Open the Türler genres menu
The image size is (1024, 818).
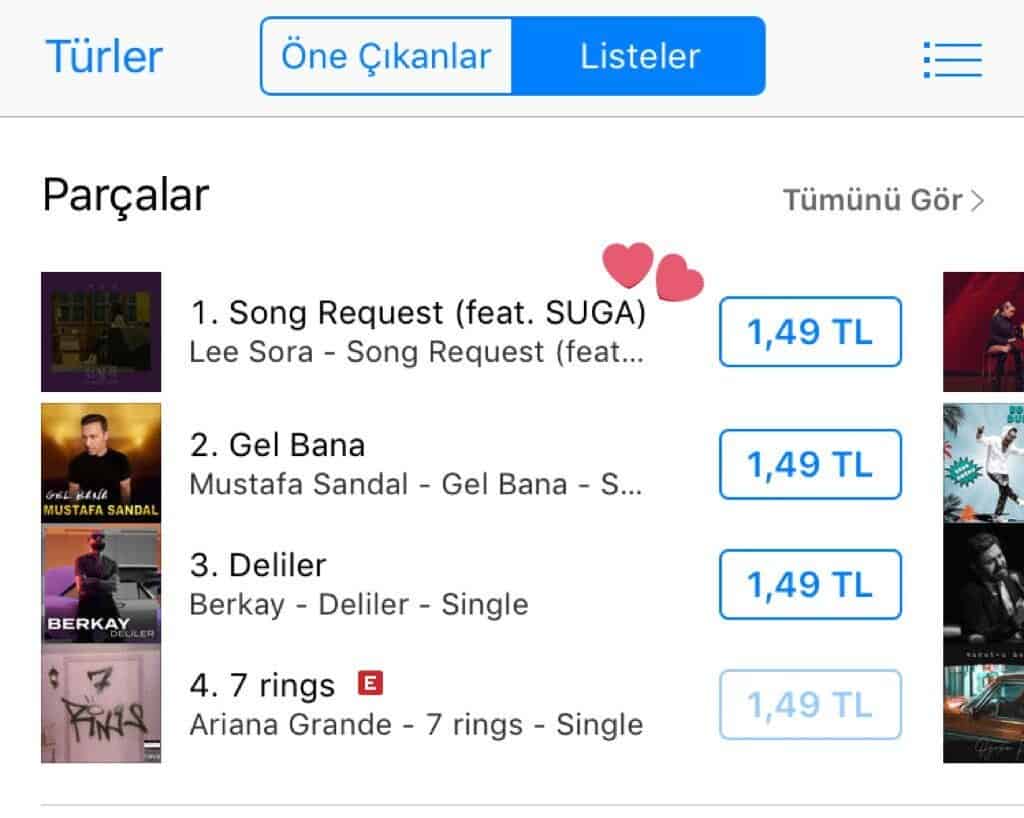(x=103, y=56)
